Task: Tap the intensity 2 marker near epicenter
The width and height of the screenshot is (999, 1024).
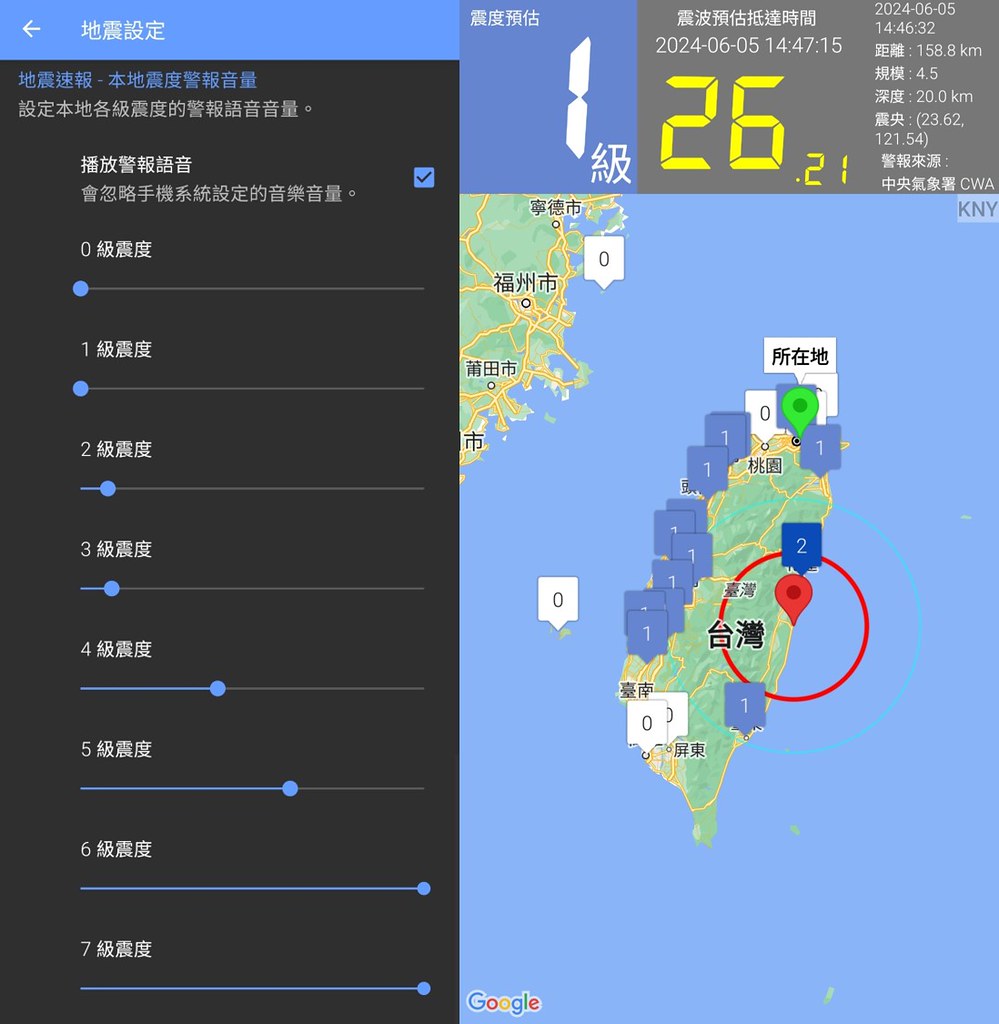Action: 801,546
